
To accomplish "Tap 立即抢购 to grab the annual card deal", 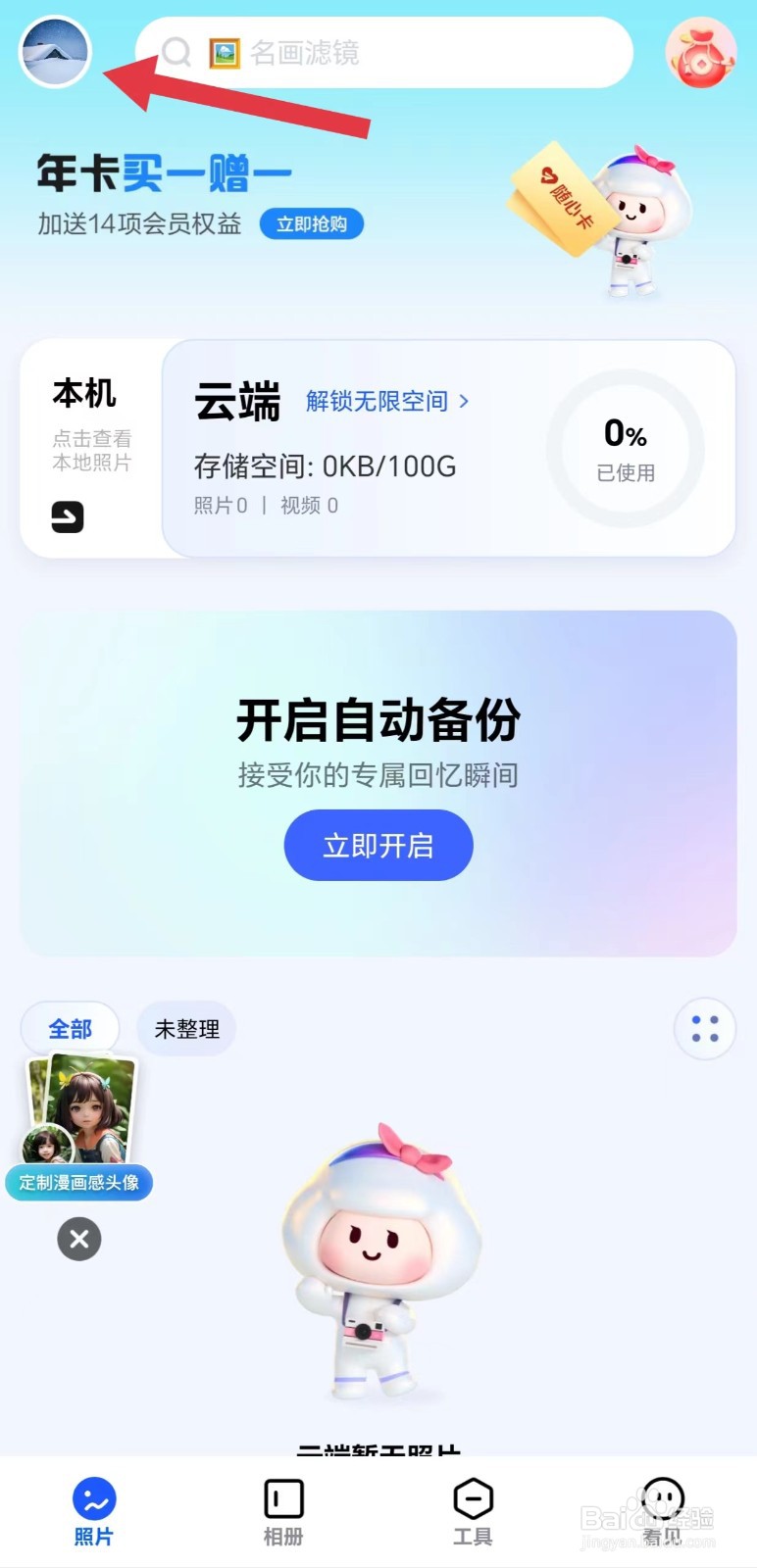I will coord(311,223).
